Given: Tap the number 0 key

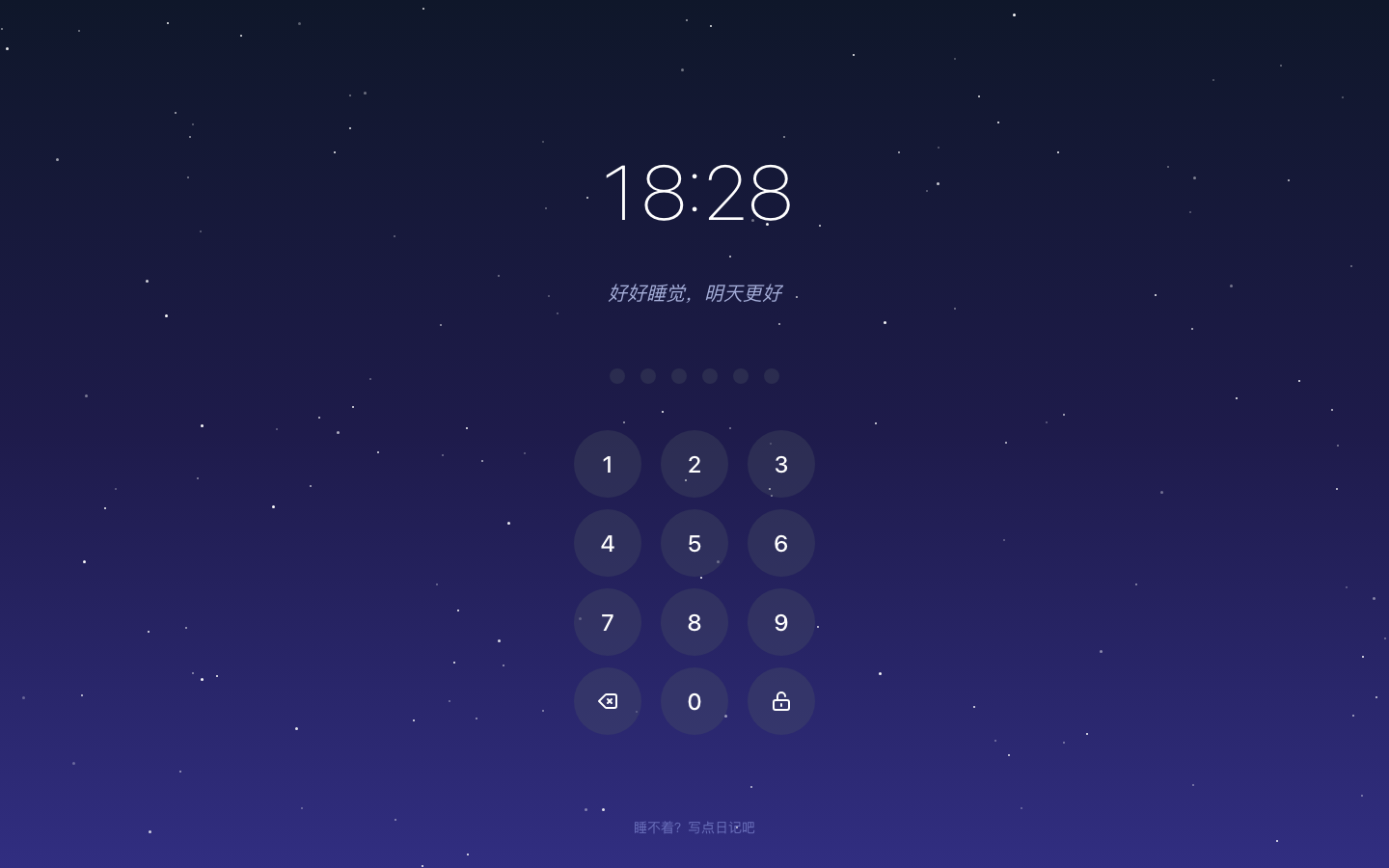Looking at the screenshot, I should (x=694, y=701).
